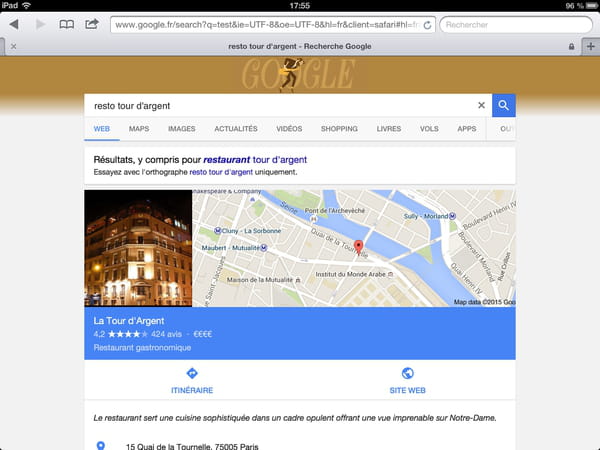Get directions with Itinéraire

(x=192, y=381)
